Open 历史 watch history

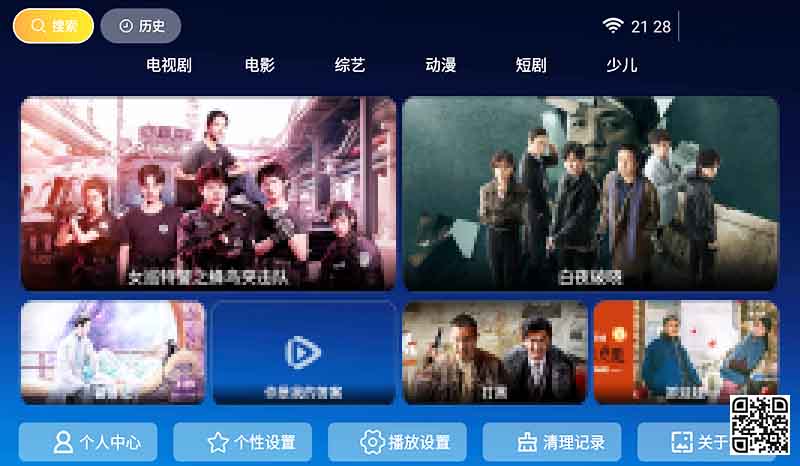140,26
